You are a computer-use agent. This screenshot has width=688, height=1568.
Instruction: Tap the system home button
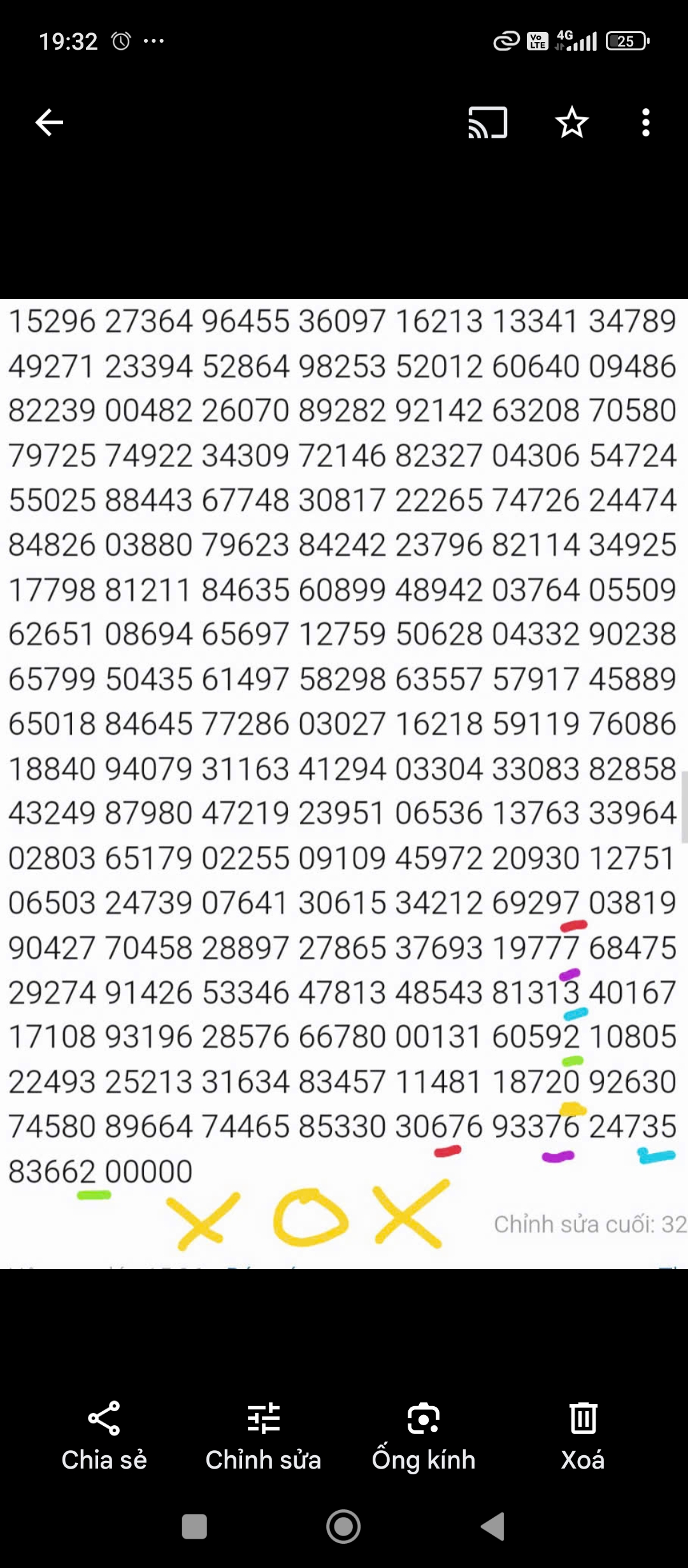click(343, 1527)
